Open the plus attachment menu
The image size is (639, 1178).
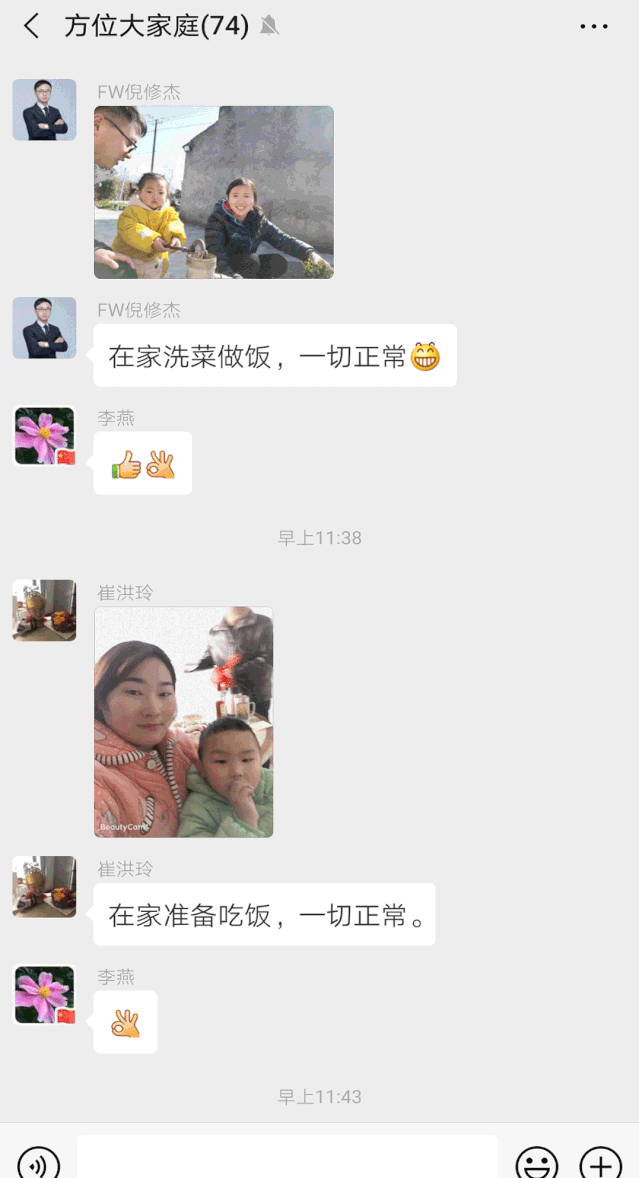[x=601, y=1164]
